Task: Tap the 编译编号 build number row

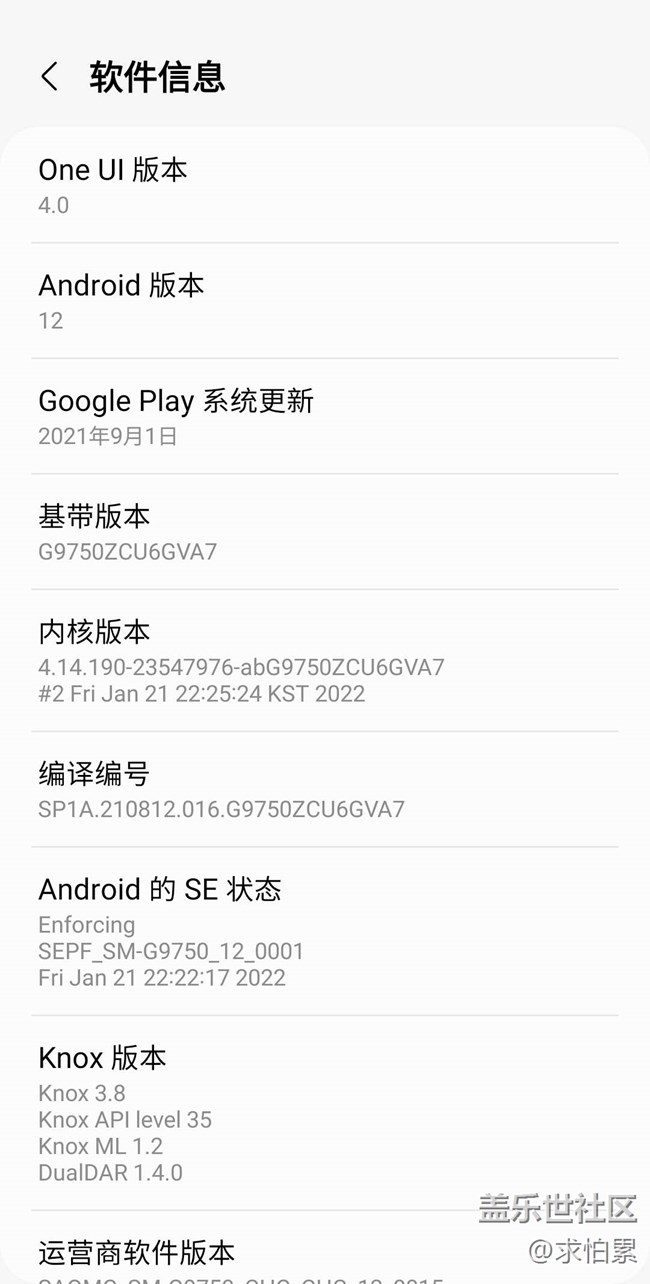Action: [324, 790]
